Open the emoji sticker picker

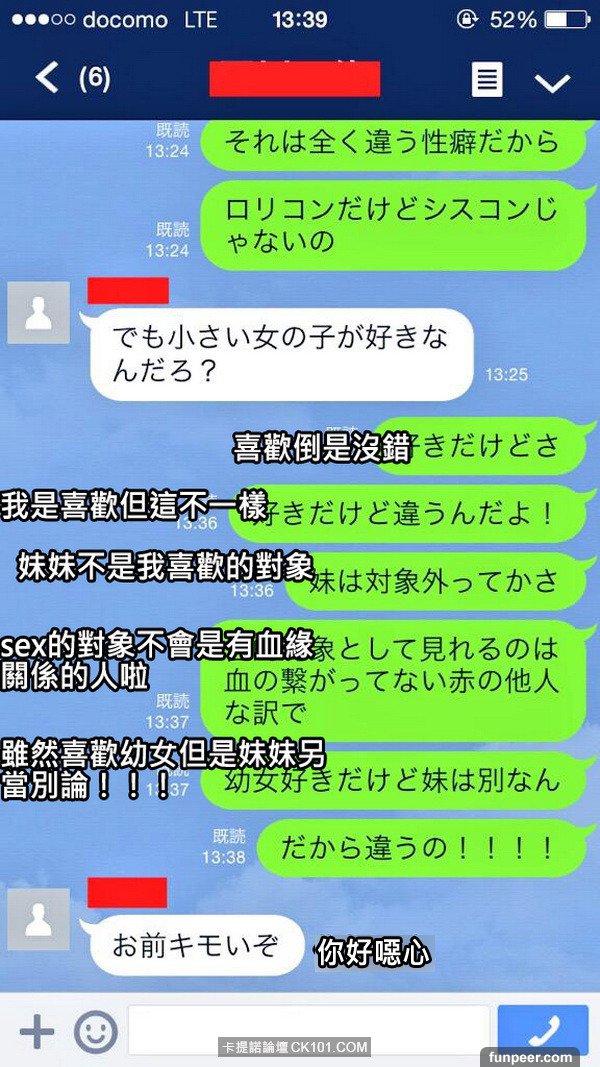point(96,1030)
